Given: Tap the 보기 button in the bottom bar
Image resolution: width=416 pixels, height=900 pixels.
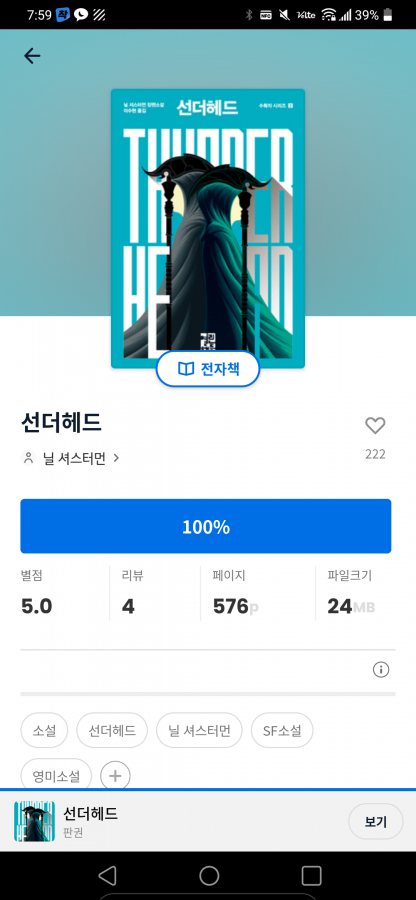Looking at the screenshot, I should point(376,821).
